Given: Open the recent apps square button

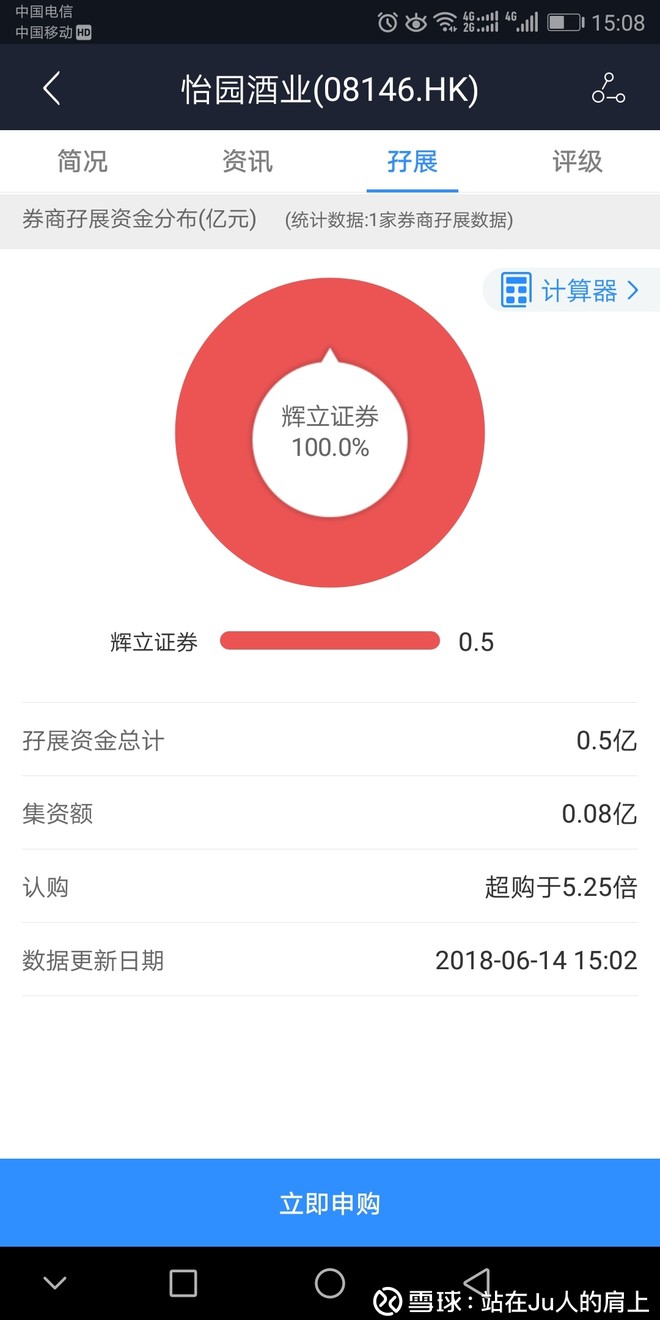Looking at the screenshot, I should tap(183, 1283).
